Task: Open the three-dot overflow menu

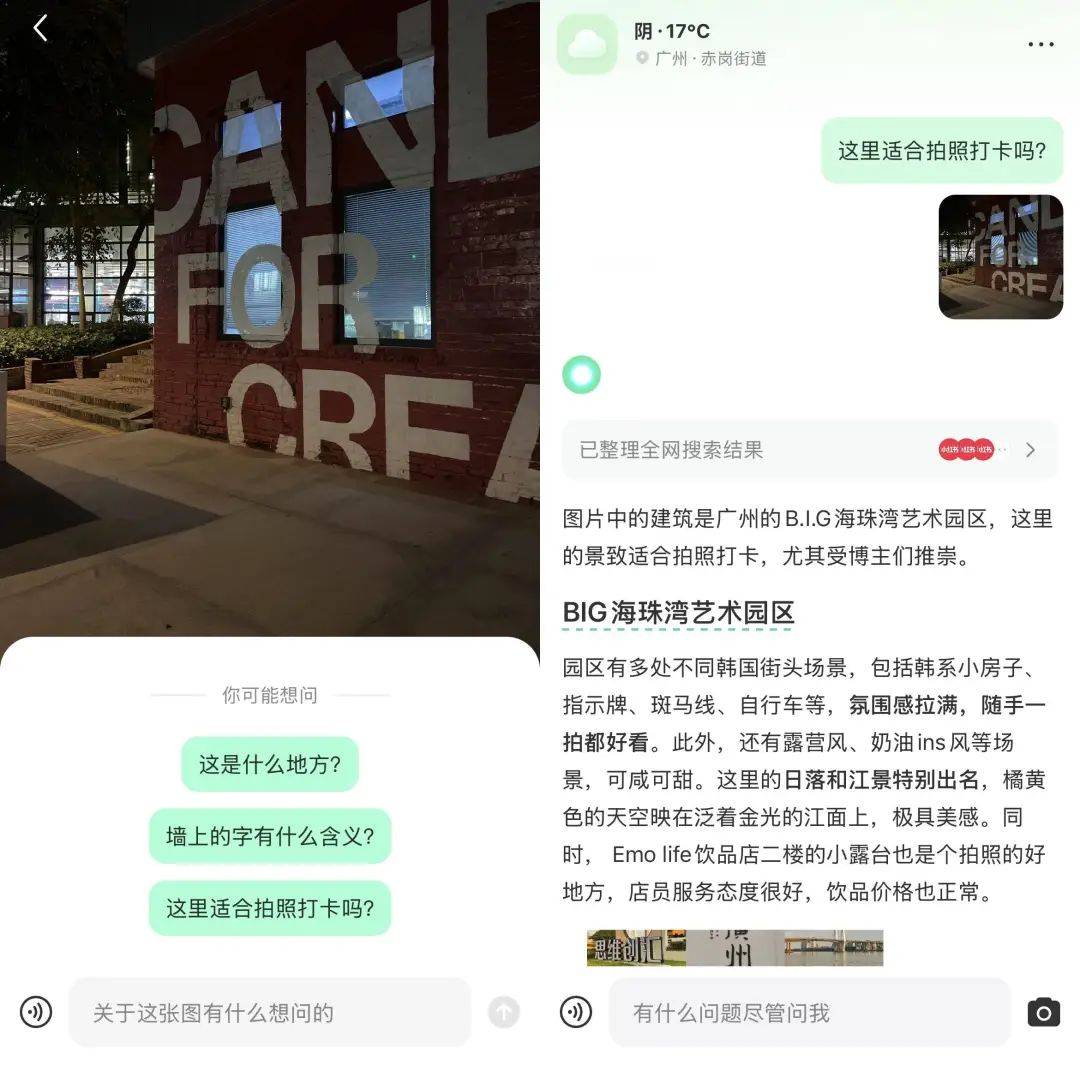Action: point(1040,44)
